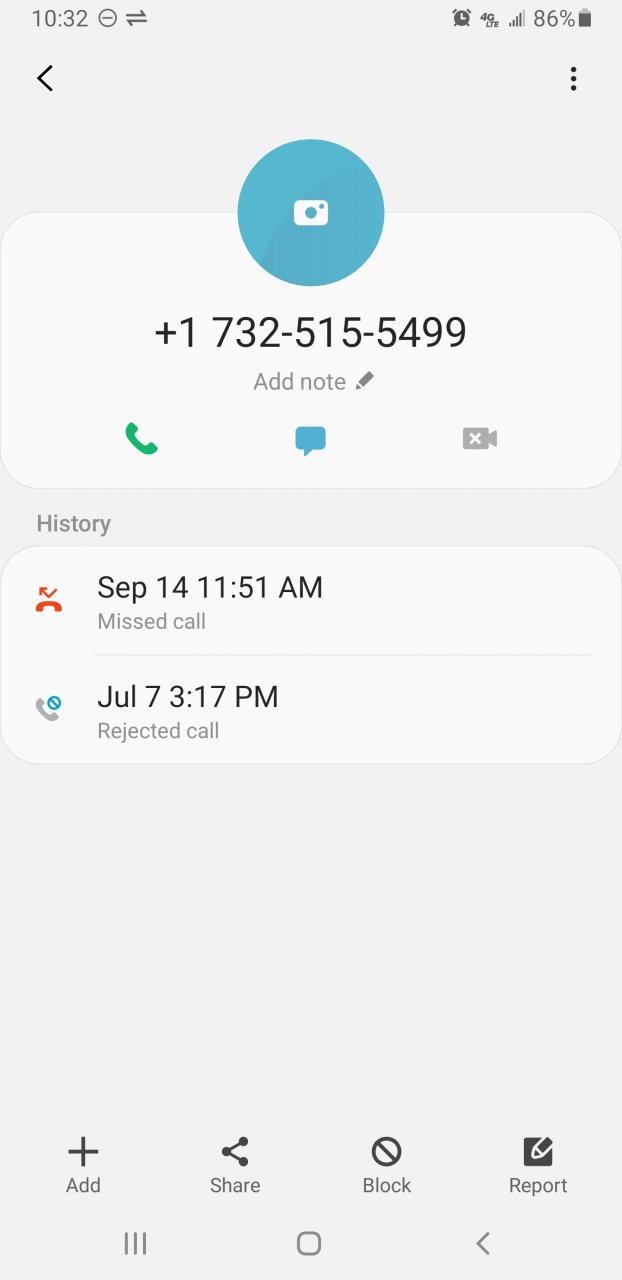Tap the camera avatar to add photo
The image size is (622, 1280).
[311, 212]
